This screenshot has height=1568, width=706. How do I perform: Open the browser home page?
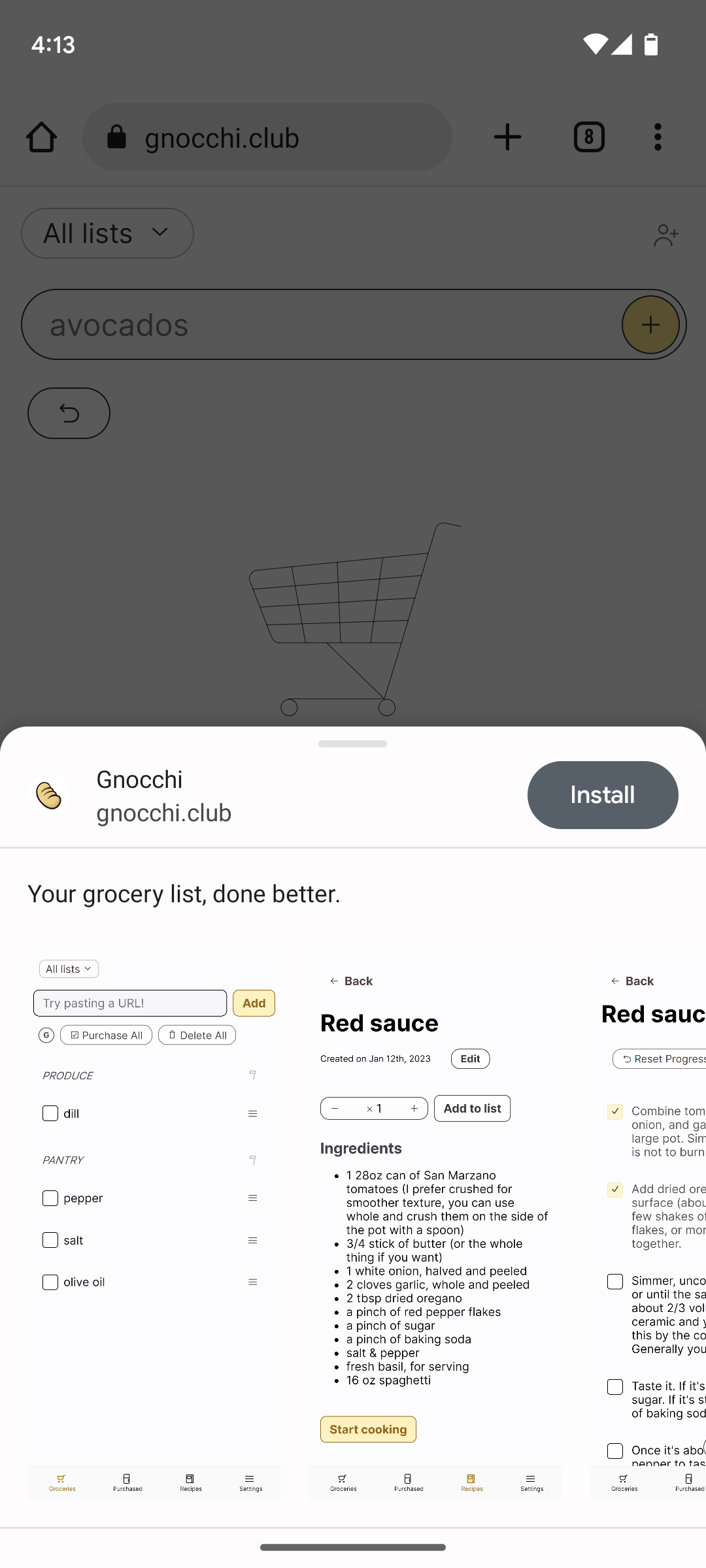pos(41,137)
